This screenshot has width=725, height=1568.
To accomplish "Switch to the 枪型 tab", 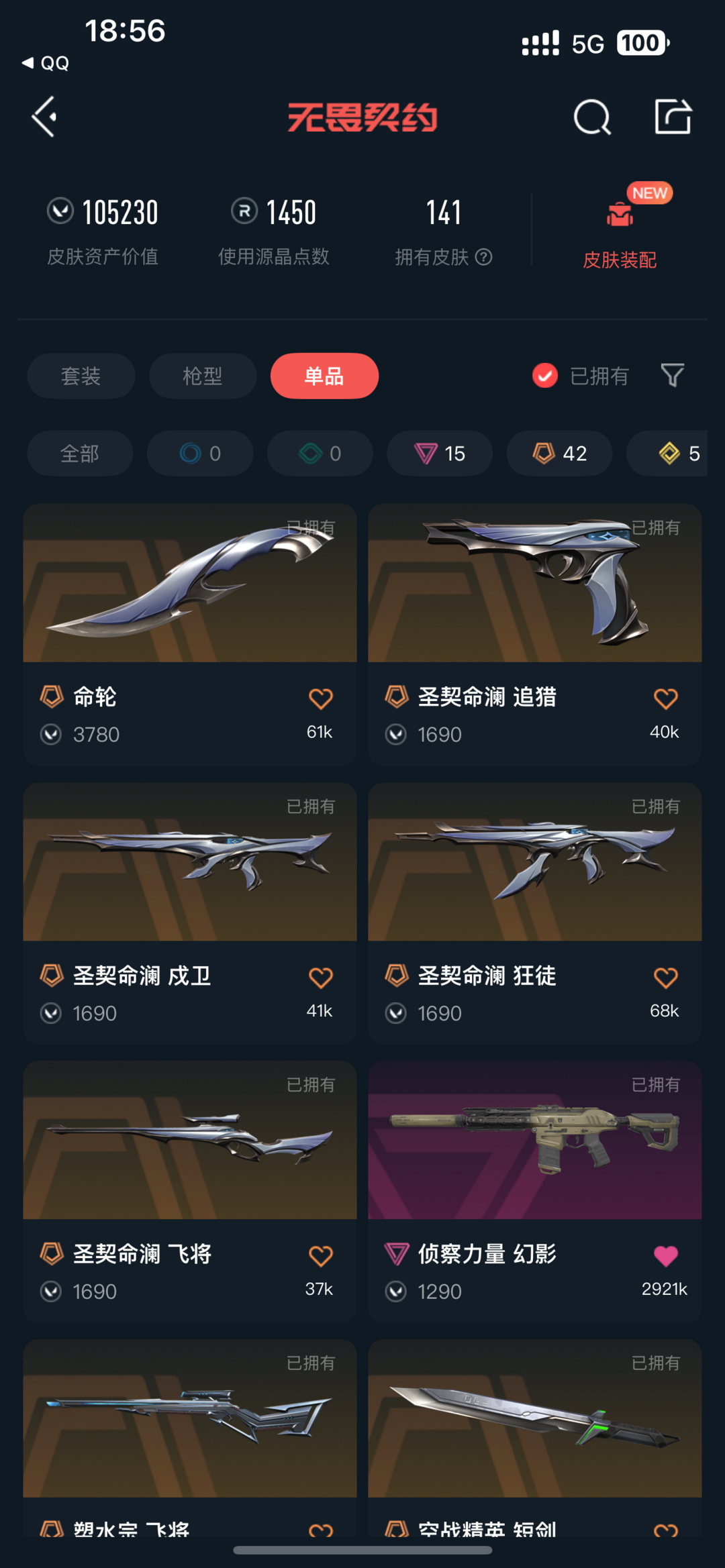I will [x=202, y=376].
